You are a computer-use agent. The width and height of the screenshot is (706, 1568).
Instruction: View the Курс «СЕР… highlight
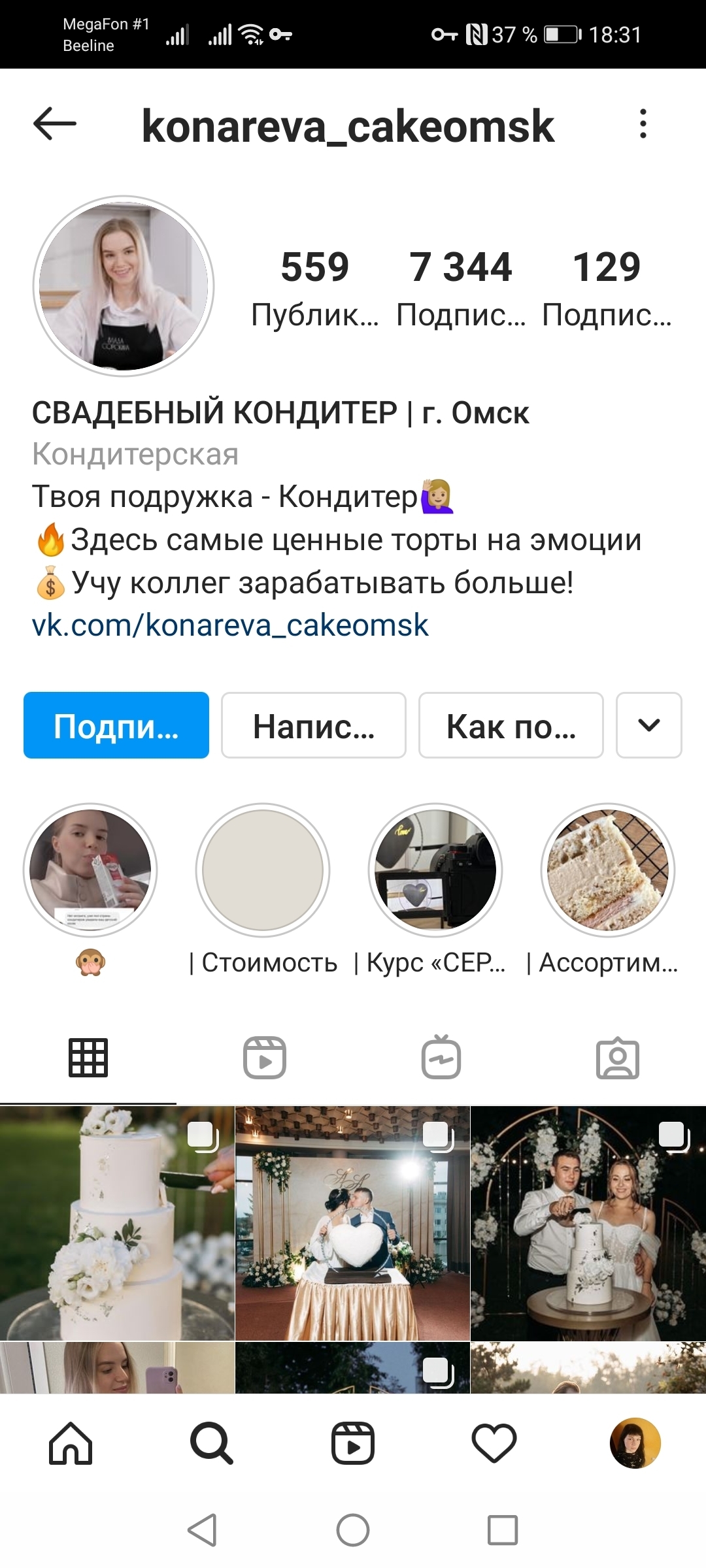435,870
